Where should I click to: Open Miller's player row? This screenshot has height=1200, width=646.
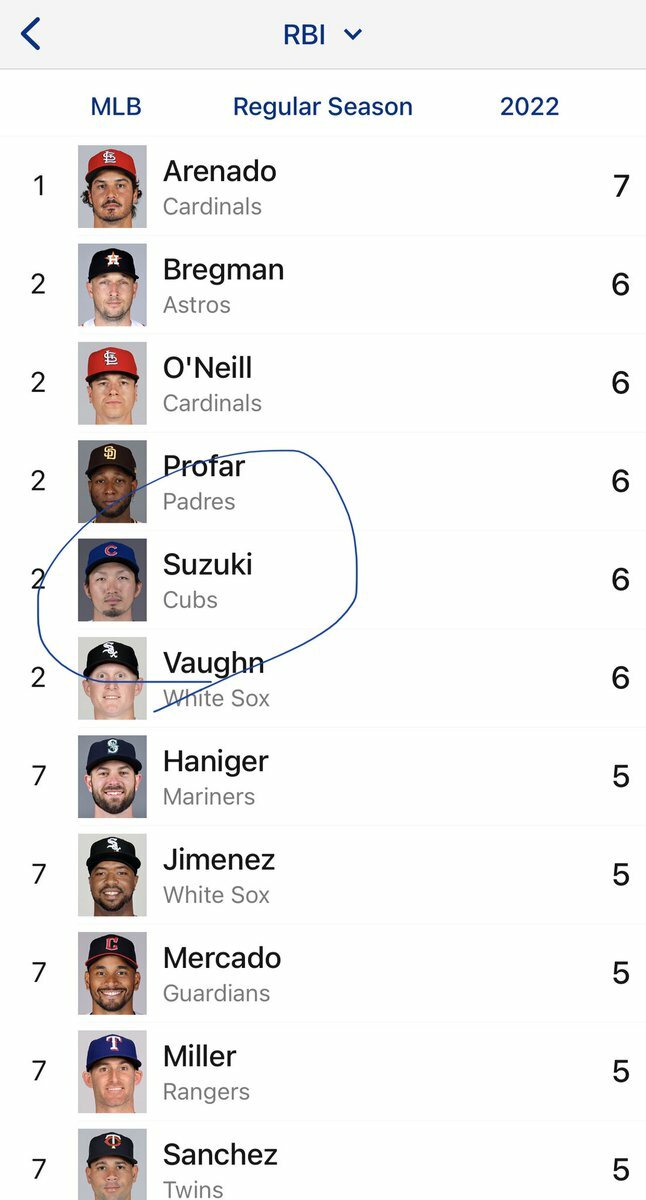[323, 1071]
